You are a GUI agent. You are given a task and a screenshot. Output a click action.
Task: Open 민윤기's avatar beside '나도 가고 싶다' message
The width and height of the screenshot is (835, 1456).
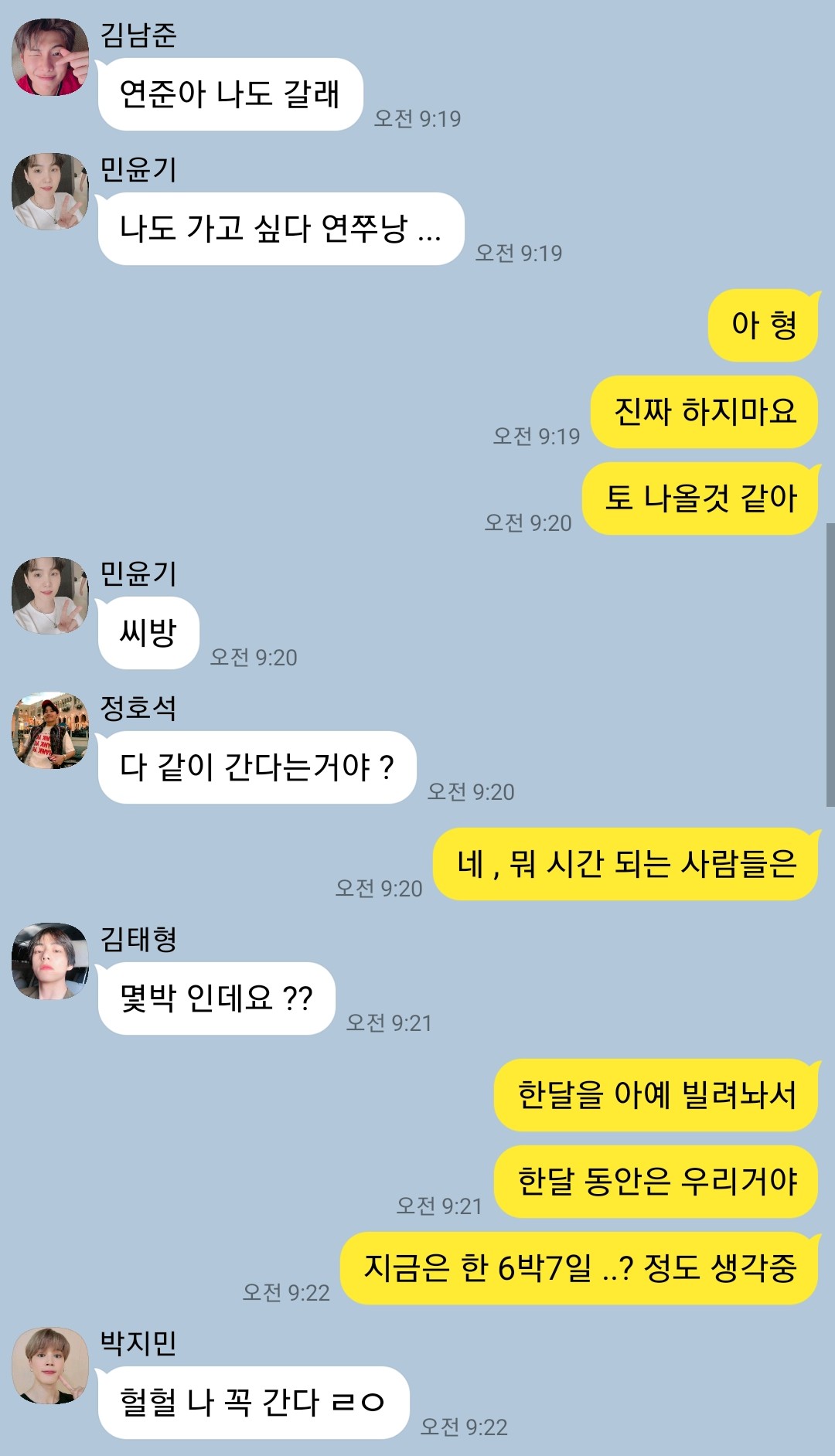50,192
